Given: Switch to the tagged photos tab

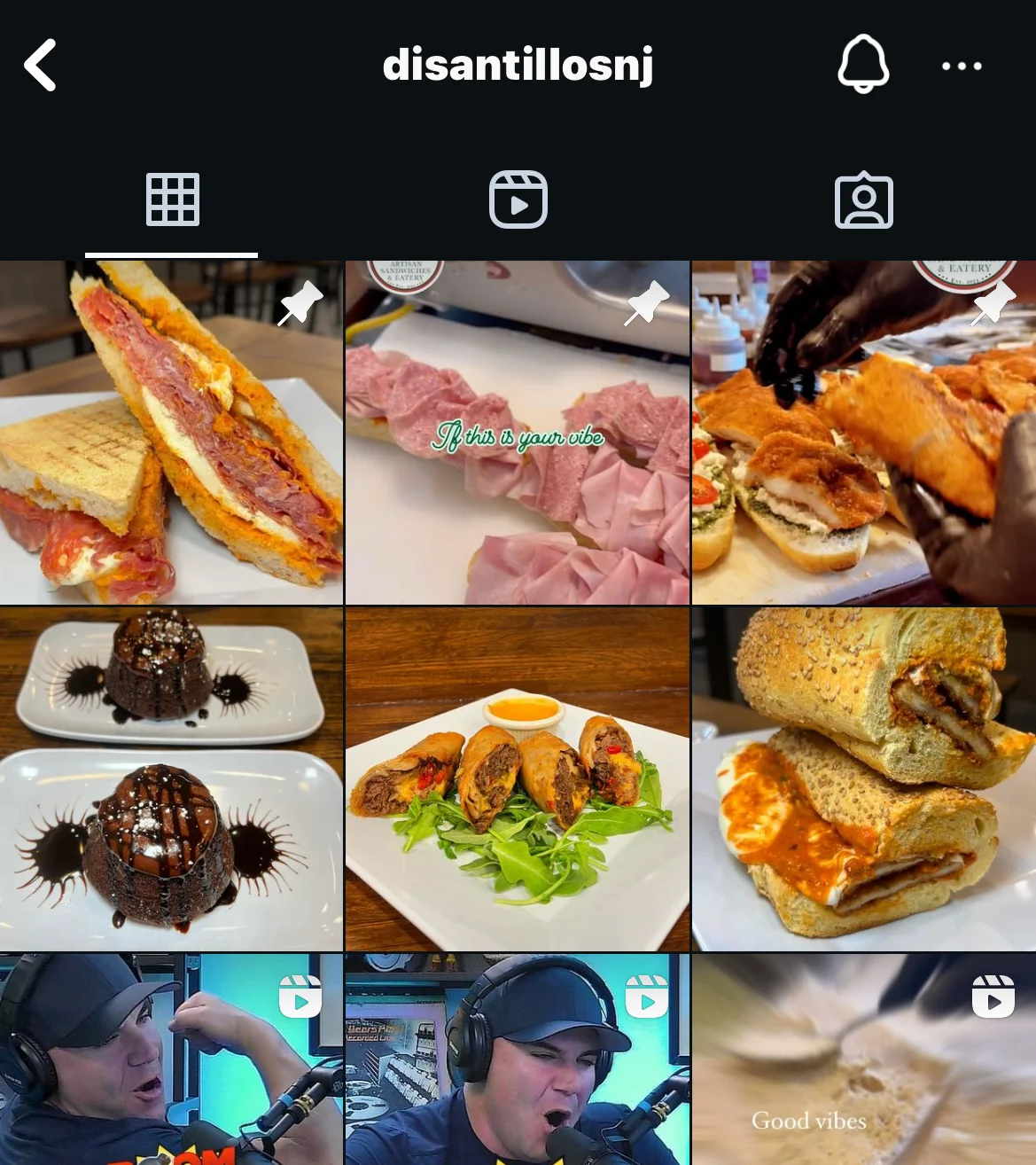Looking at the screenshot, I should point(863,200).
